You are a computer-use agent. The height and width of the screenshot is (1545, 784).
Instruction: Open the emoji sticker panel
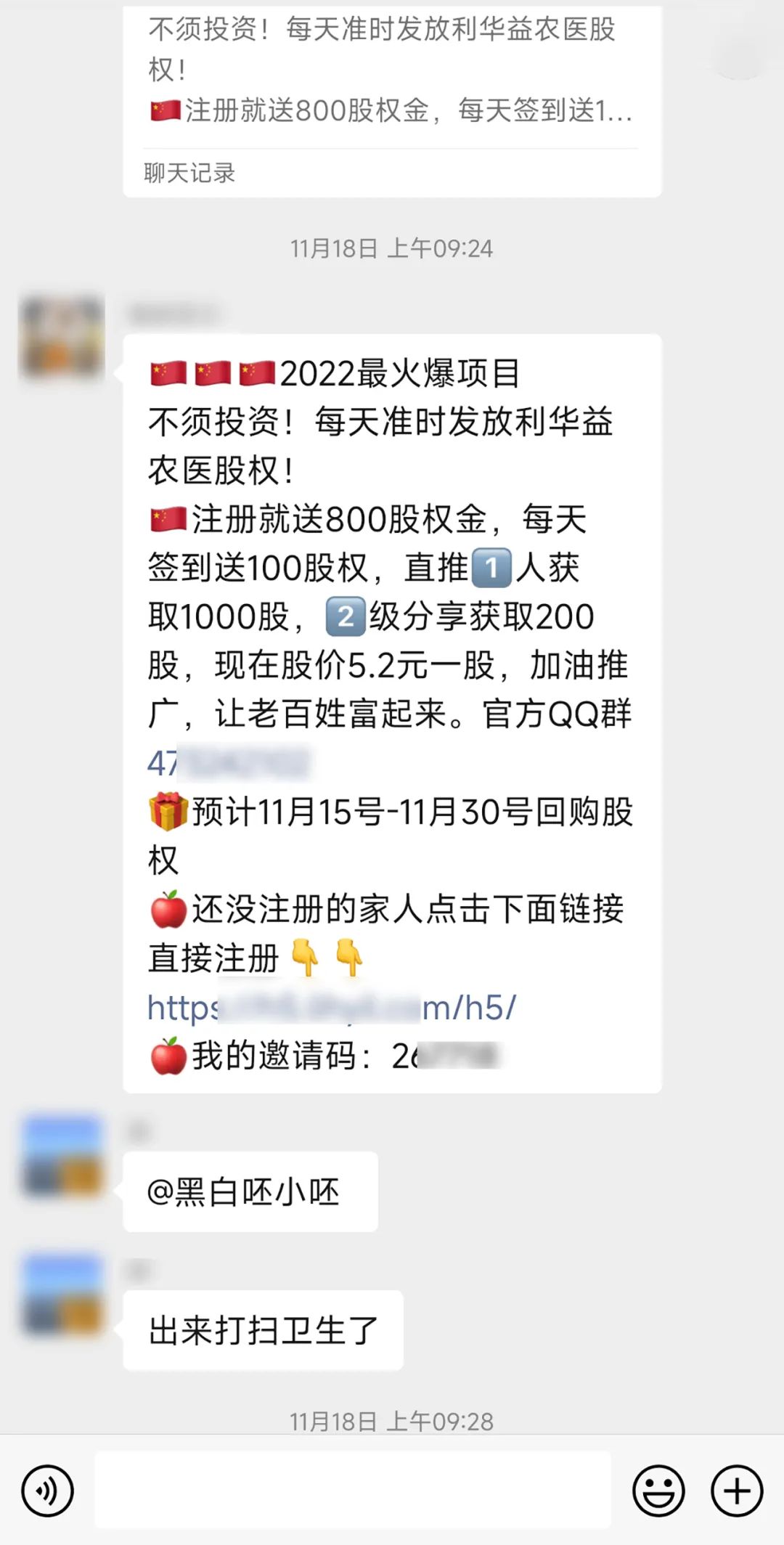pyautogui.click(x=658, y=1491)
